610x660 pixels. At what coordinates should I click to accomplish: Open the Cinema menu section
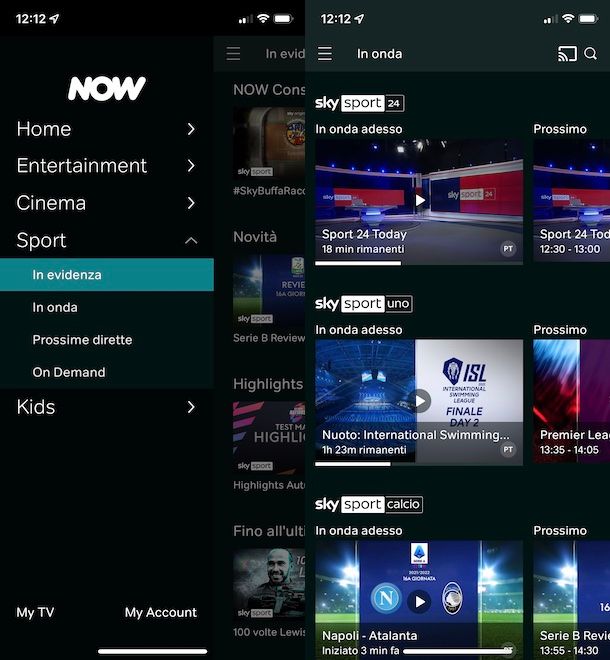click(x=105, y=203)
